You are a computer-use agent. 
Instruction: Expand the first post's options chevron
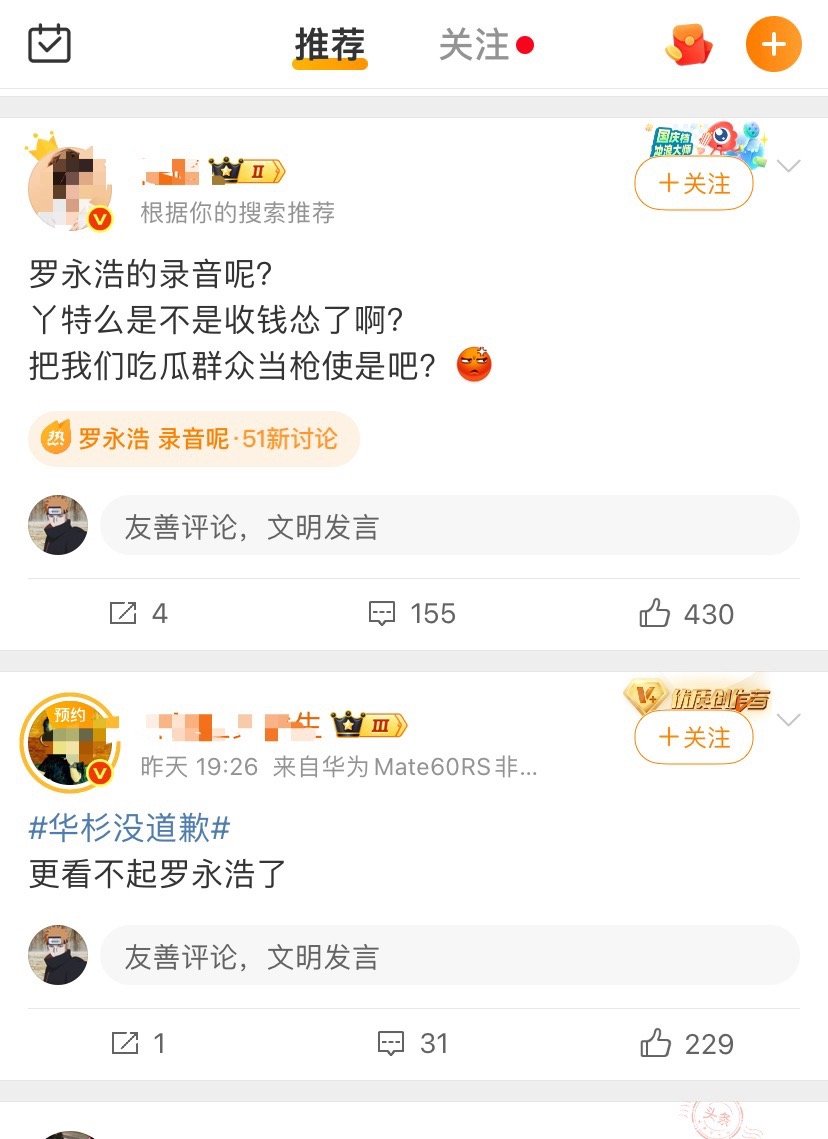[790, 168]
